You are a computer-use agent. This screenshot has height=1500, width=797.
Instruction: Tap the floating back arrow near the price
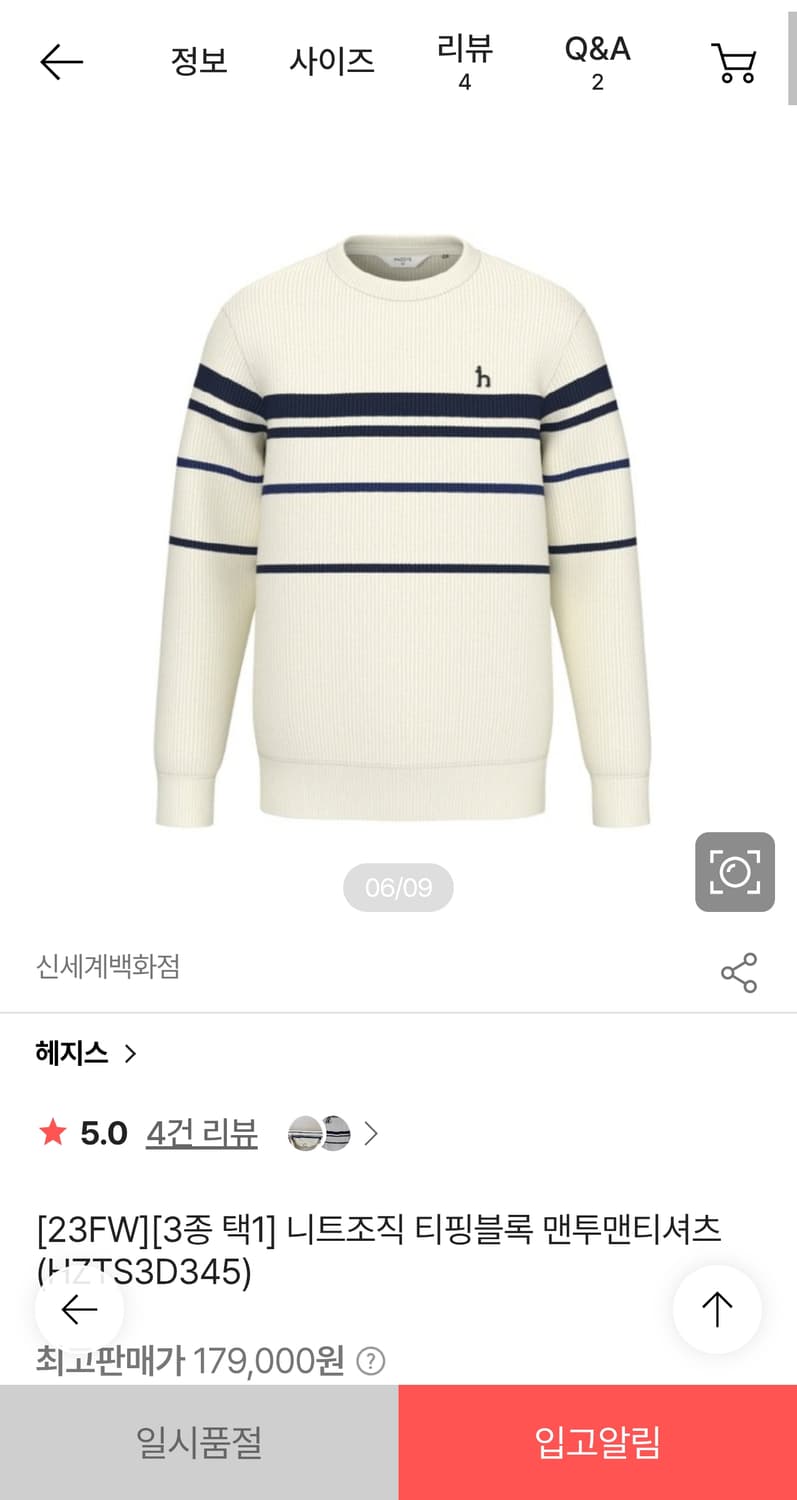[x=79, y=1308]
